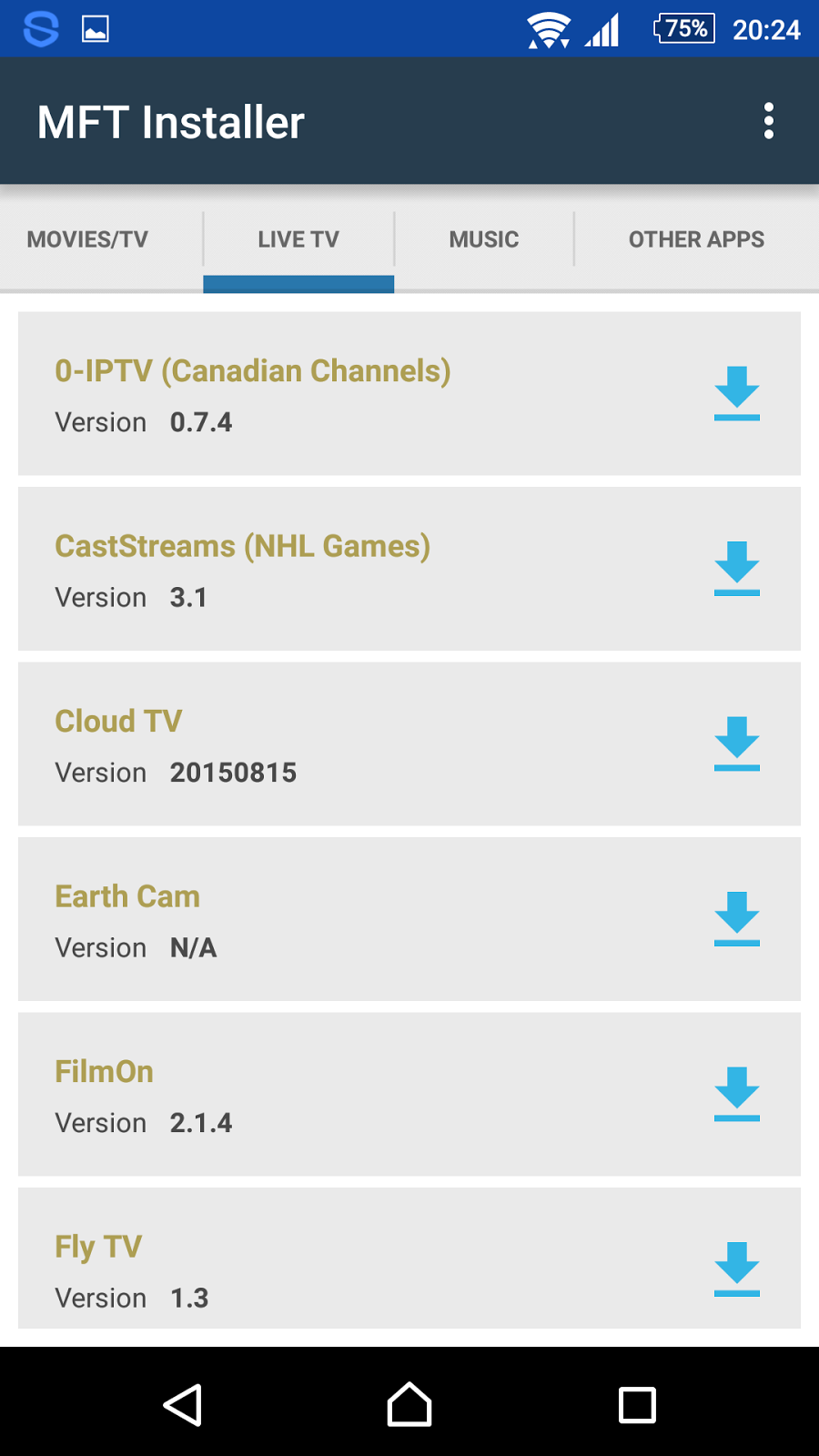Tap the FilmOn download arrow
This screenshot has width=819, height=1456.
tap(737, 1094)
